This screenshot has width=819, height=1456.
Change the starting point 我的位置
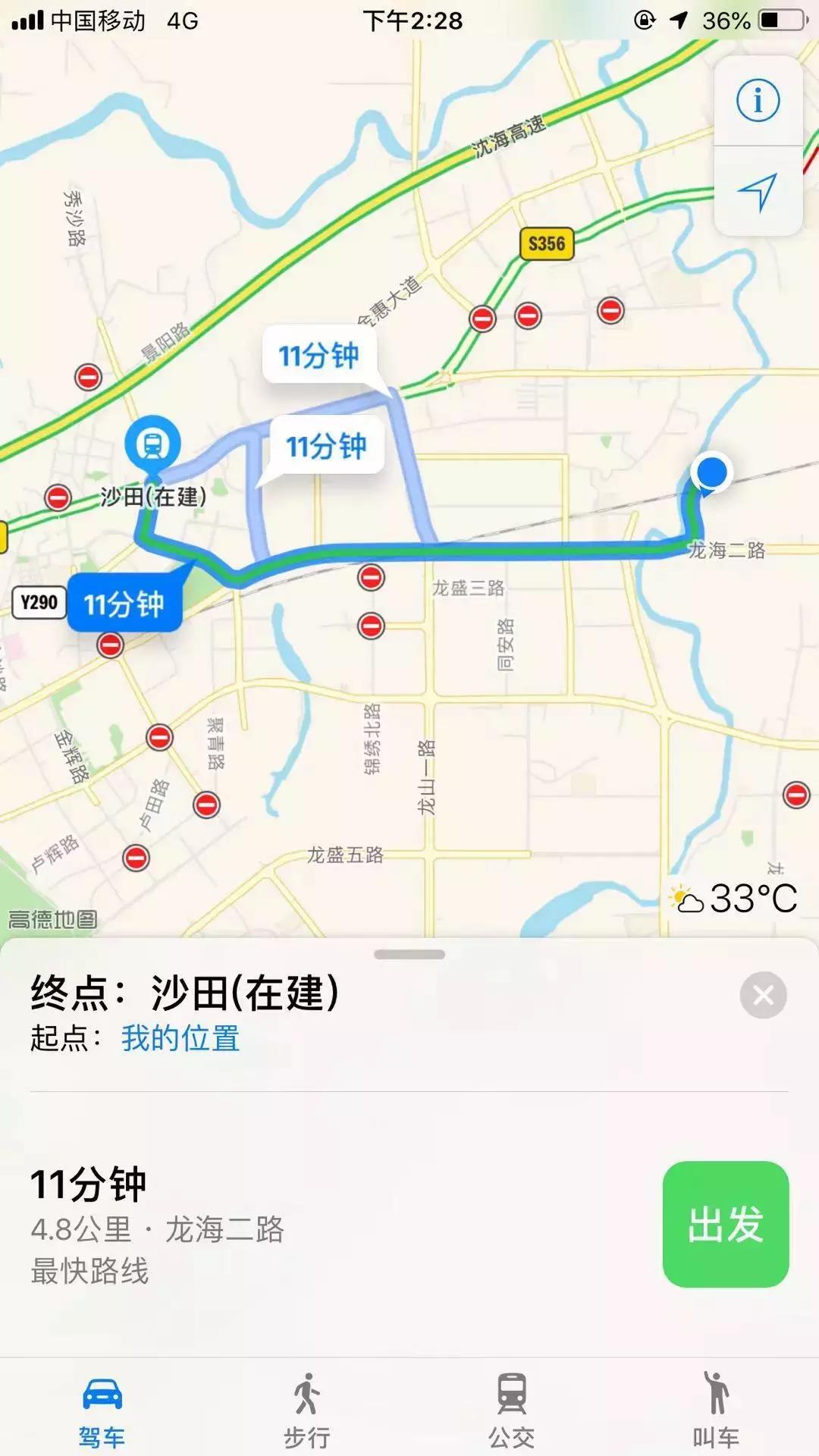tap(180, 1038)
